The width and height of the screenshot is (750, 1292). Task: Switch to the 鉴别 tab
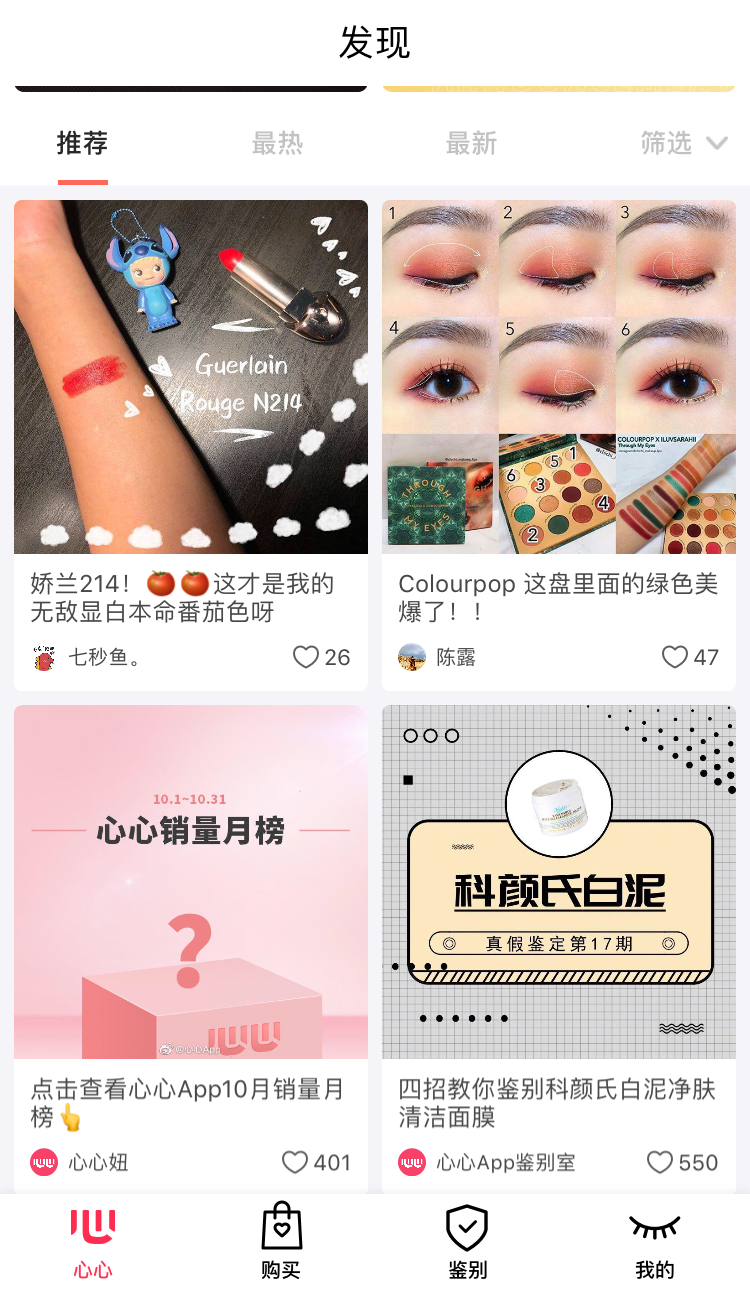tap(467, 1241)
